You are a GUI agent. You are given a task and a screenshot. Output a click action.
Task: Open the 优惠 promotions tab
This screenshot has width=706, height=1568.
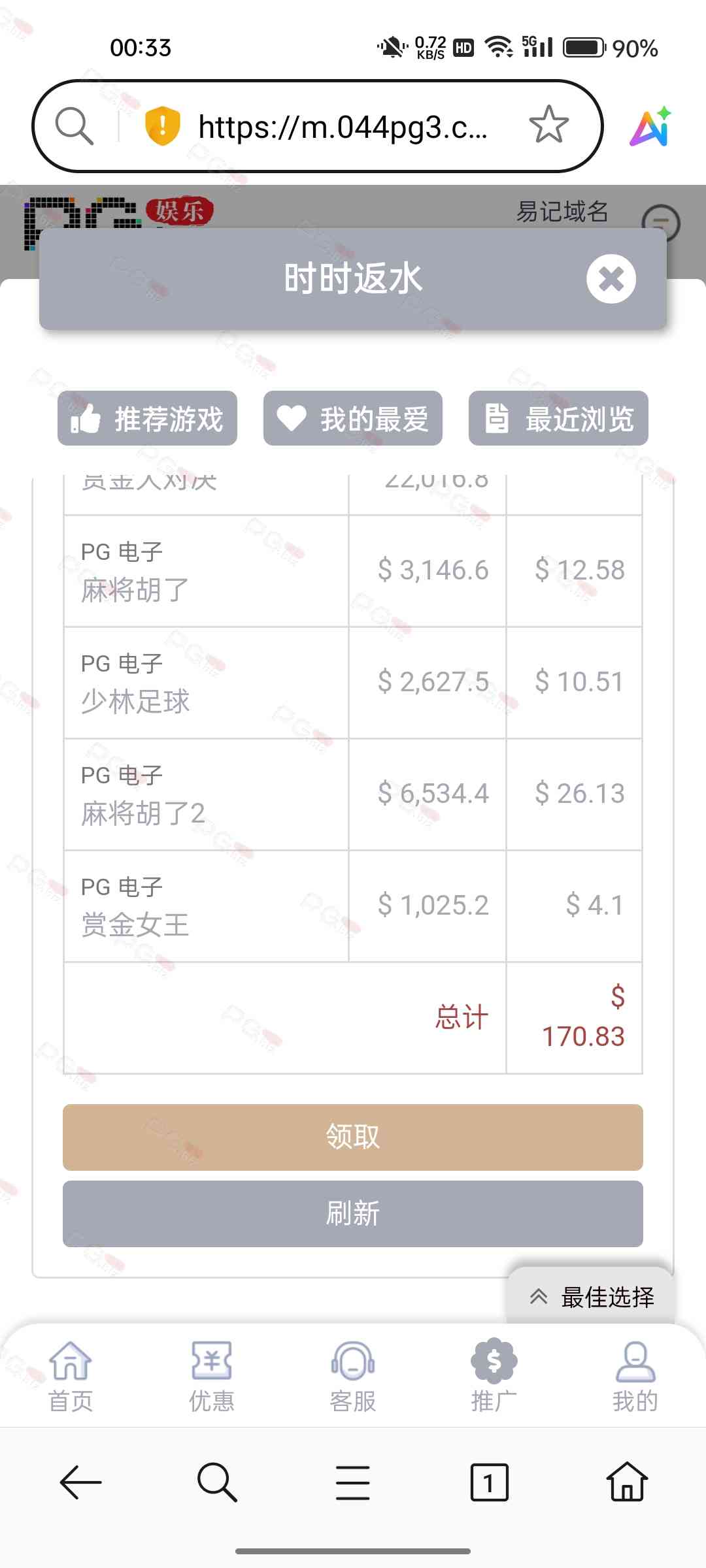point(211,1375)
